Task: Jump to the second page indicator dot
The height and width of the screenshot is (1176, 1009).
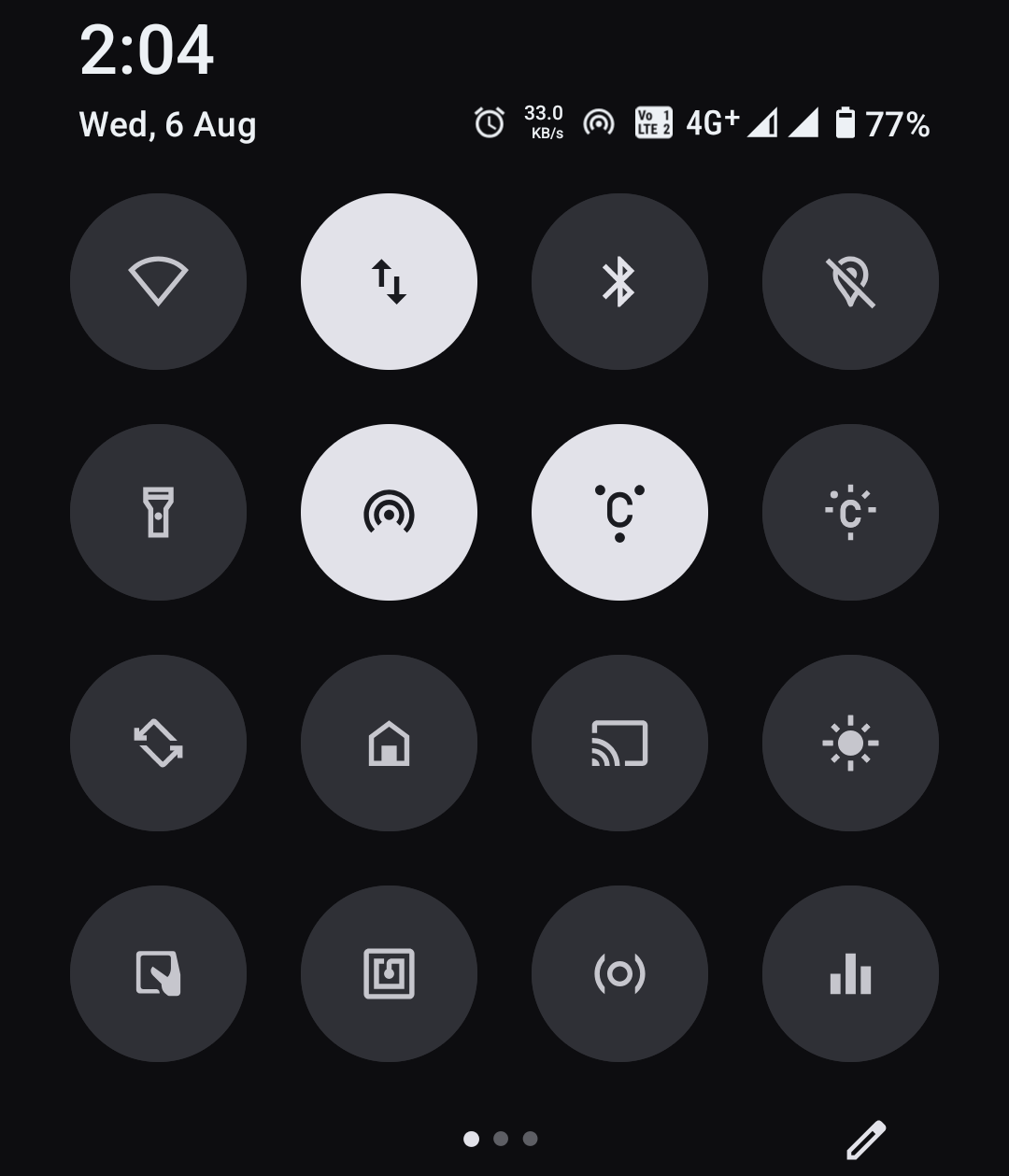Action: point(501,1139)
